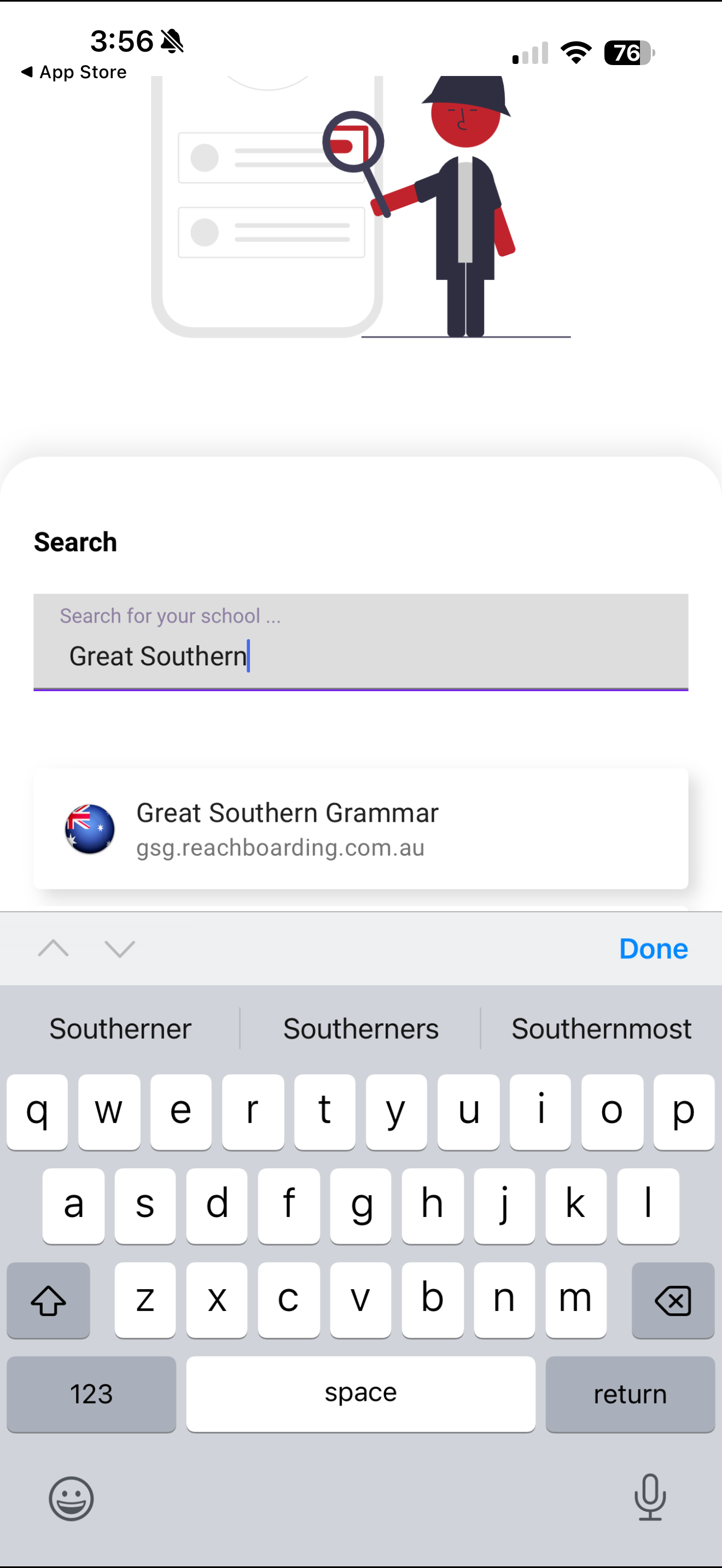Image resolution: width=722 pixels, height=1568 pixels.
Task: Start dictation with the microphone
Action: click(650, 1497)
